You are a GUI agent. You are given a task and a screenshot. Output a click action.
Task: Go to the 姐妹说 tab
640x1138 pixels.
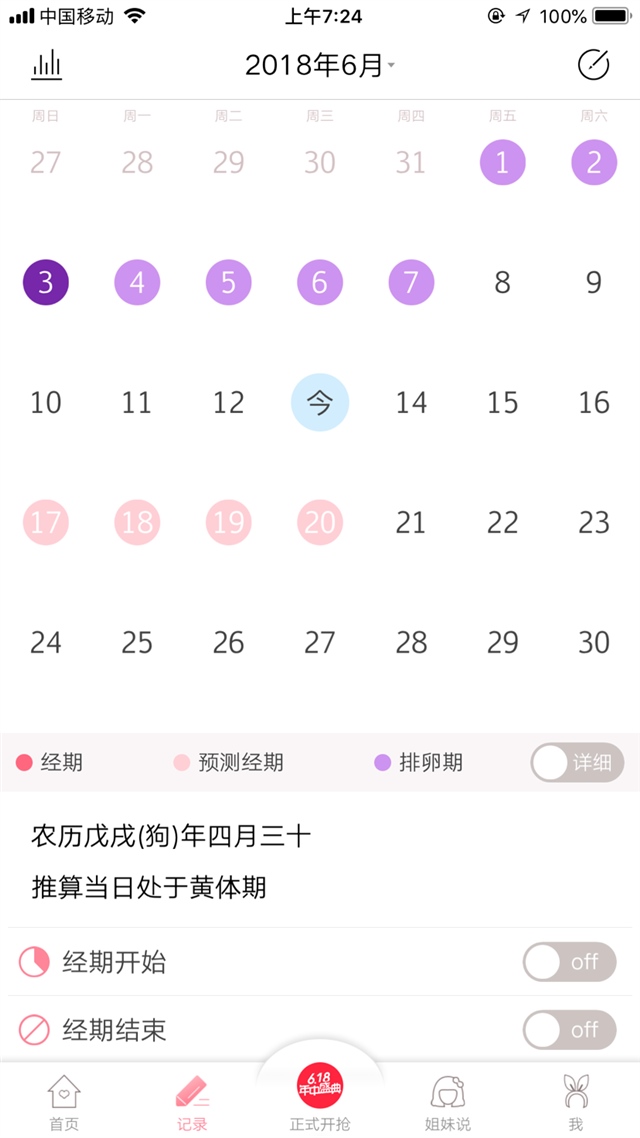[447, 1102]
